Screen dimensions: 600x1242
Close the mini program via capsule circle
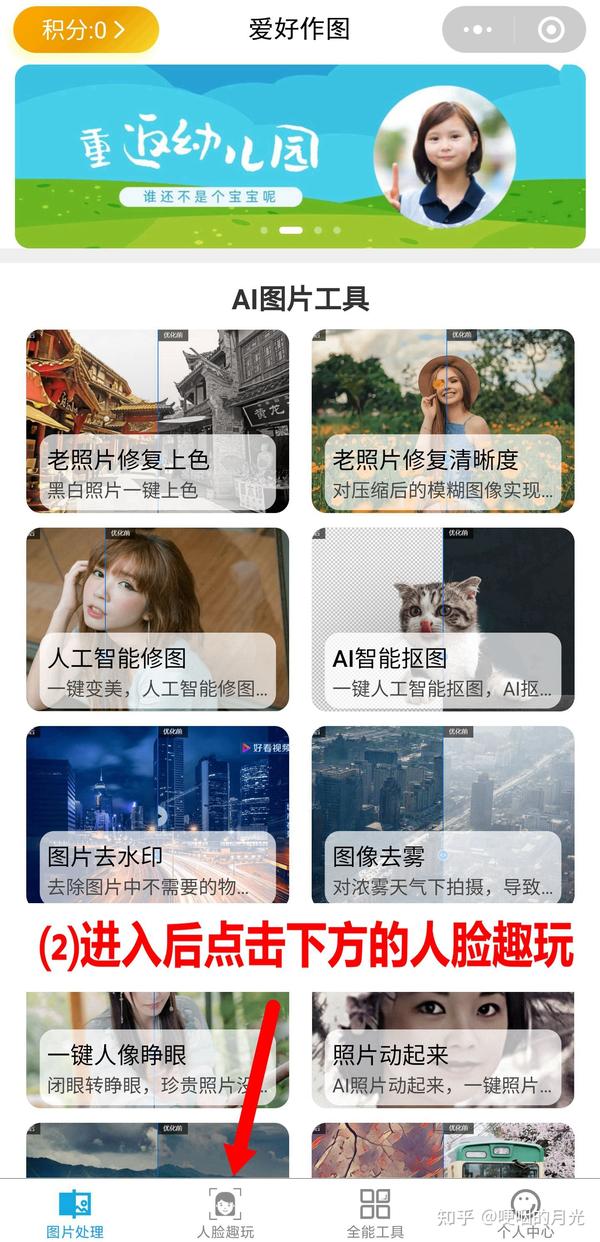551,29
